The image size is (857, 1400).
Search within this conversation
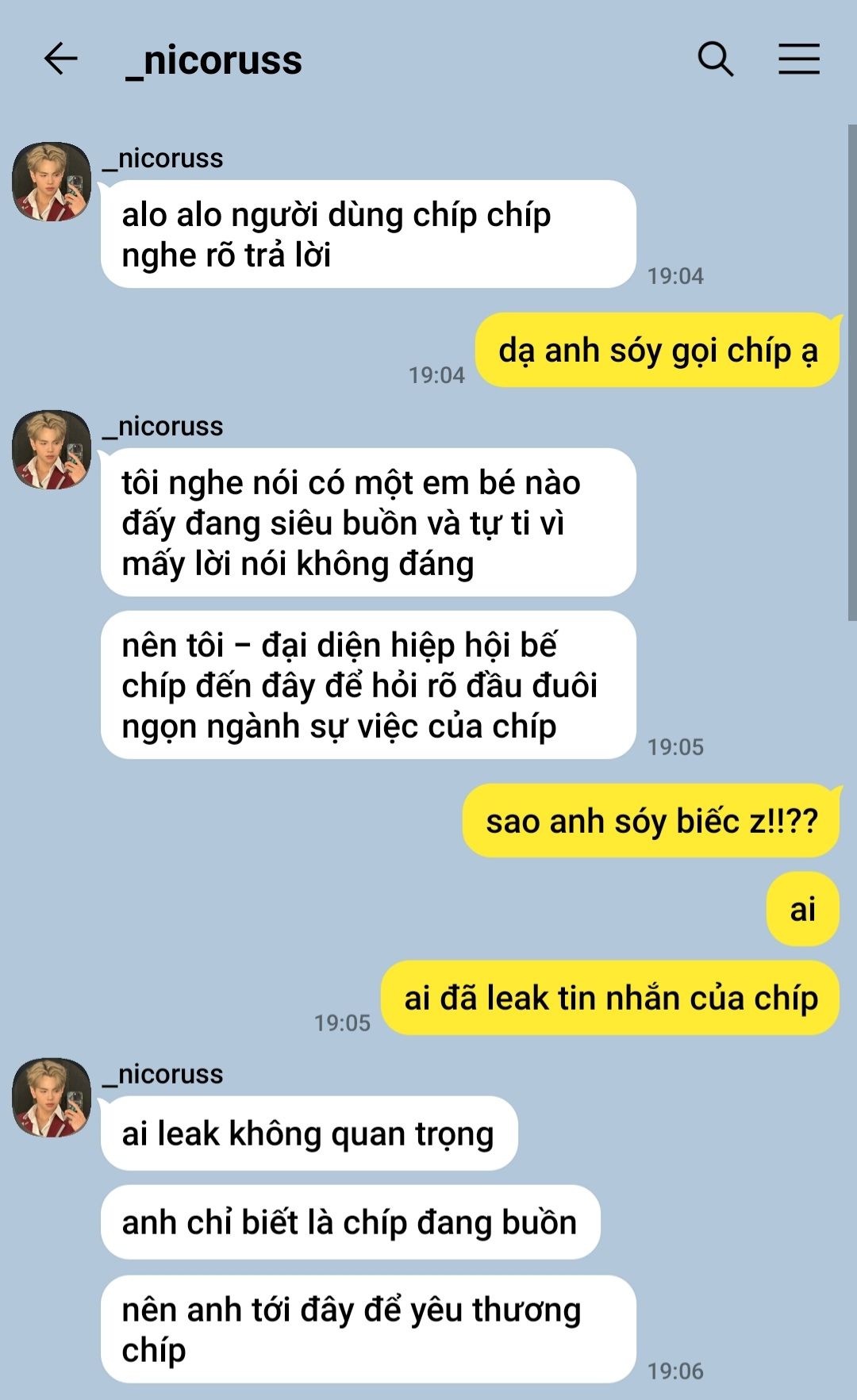pos(715,59)
